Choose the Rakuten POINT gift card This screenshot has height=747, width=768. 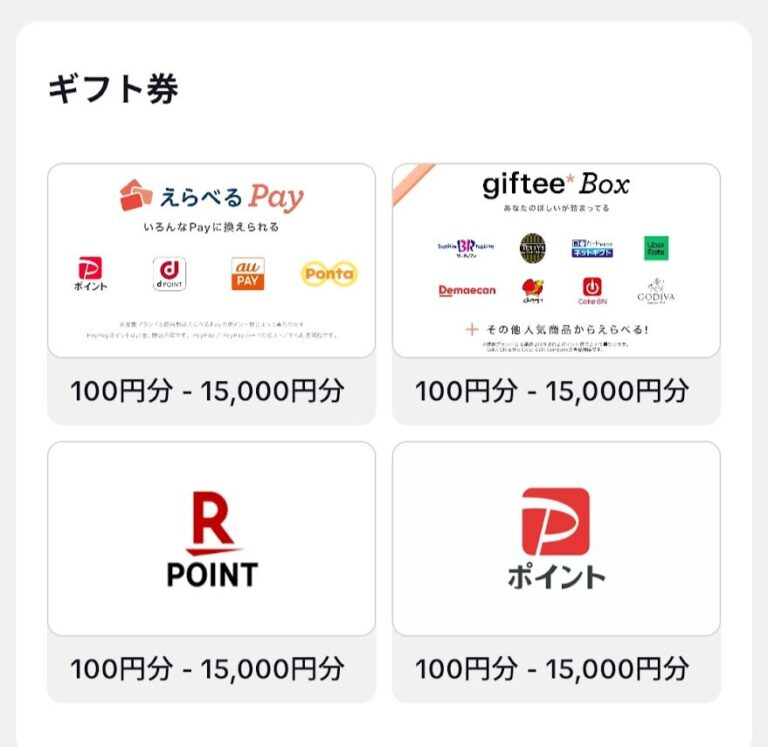(211, 539)
